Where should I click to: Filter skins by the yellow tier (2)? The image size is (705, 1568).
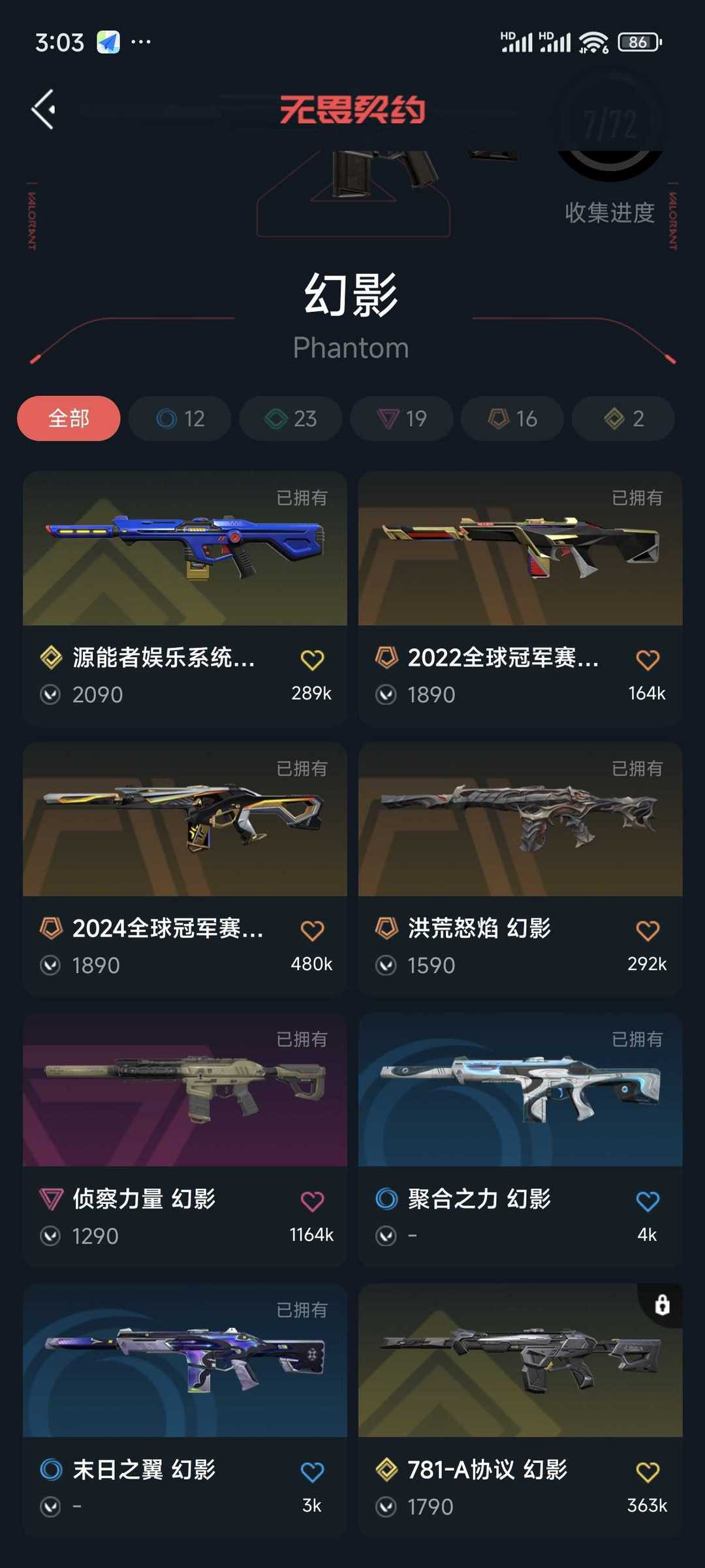(x=623, y=418)
